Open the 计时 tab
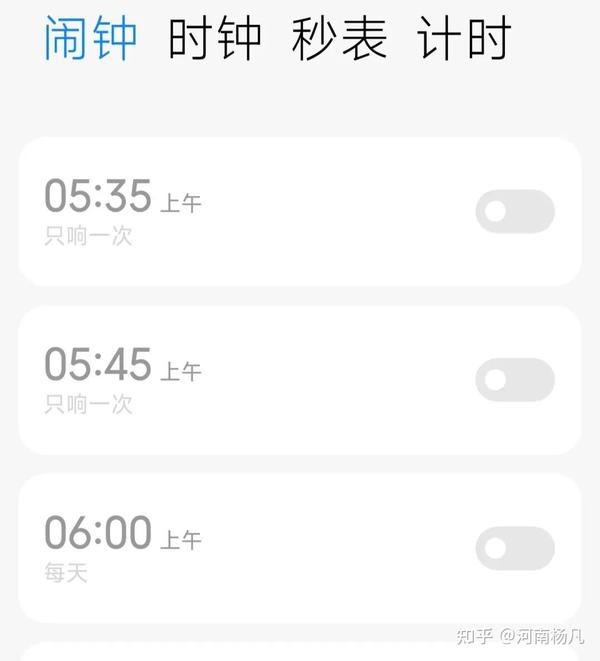Screen dimensions: 600x661 (463, 38)
